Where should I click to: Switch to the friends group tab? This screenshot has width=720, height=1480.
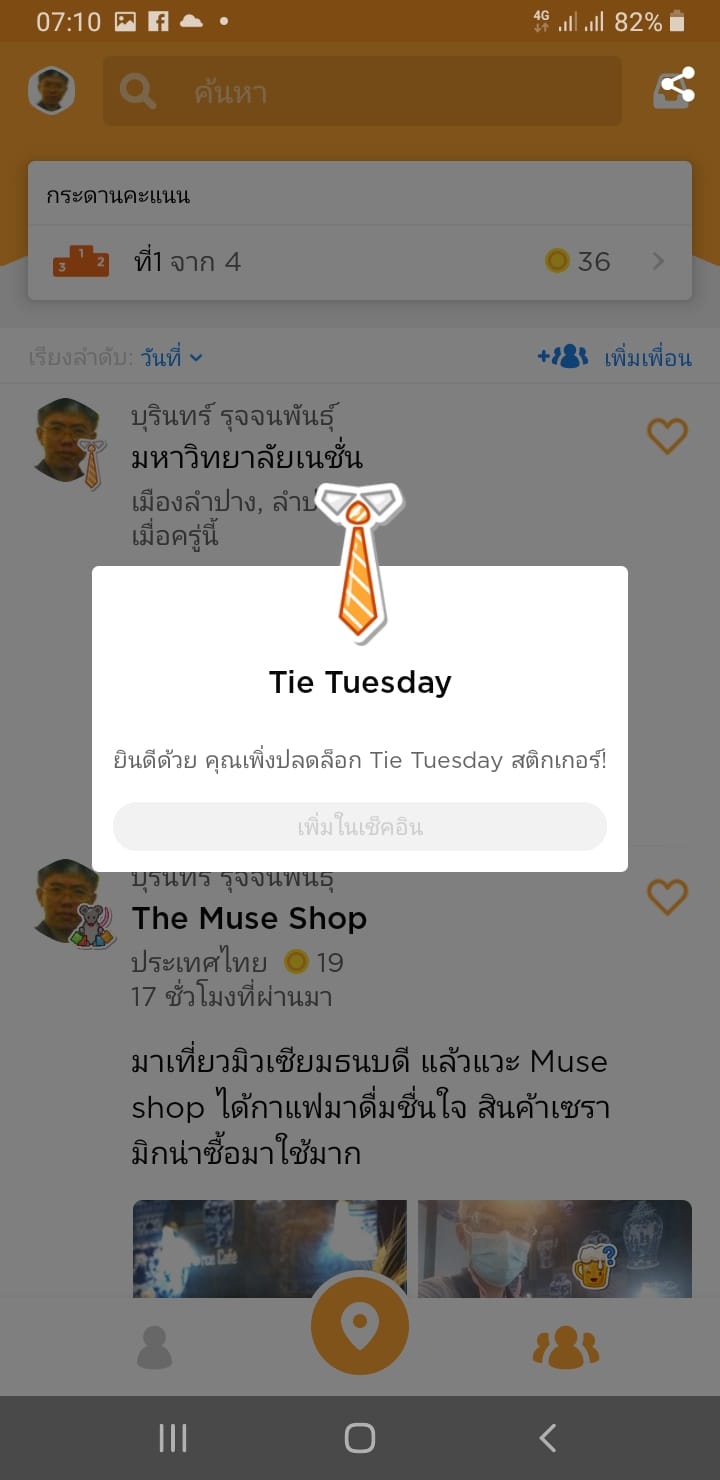pos(566,1347)
